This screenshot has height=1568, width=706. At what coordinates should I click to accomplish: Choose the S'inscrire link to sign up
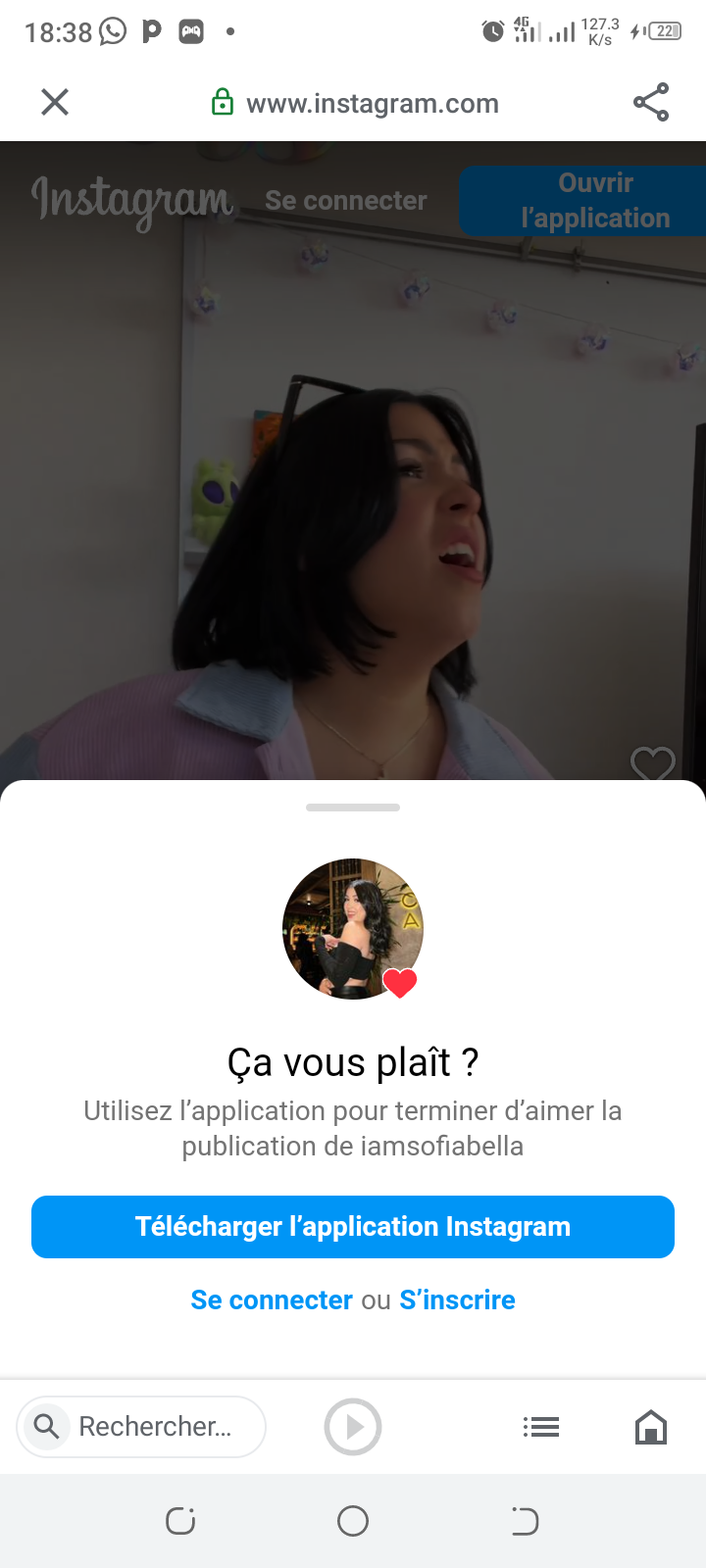[457, 1299]
